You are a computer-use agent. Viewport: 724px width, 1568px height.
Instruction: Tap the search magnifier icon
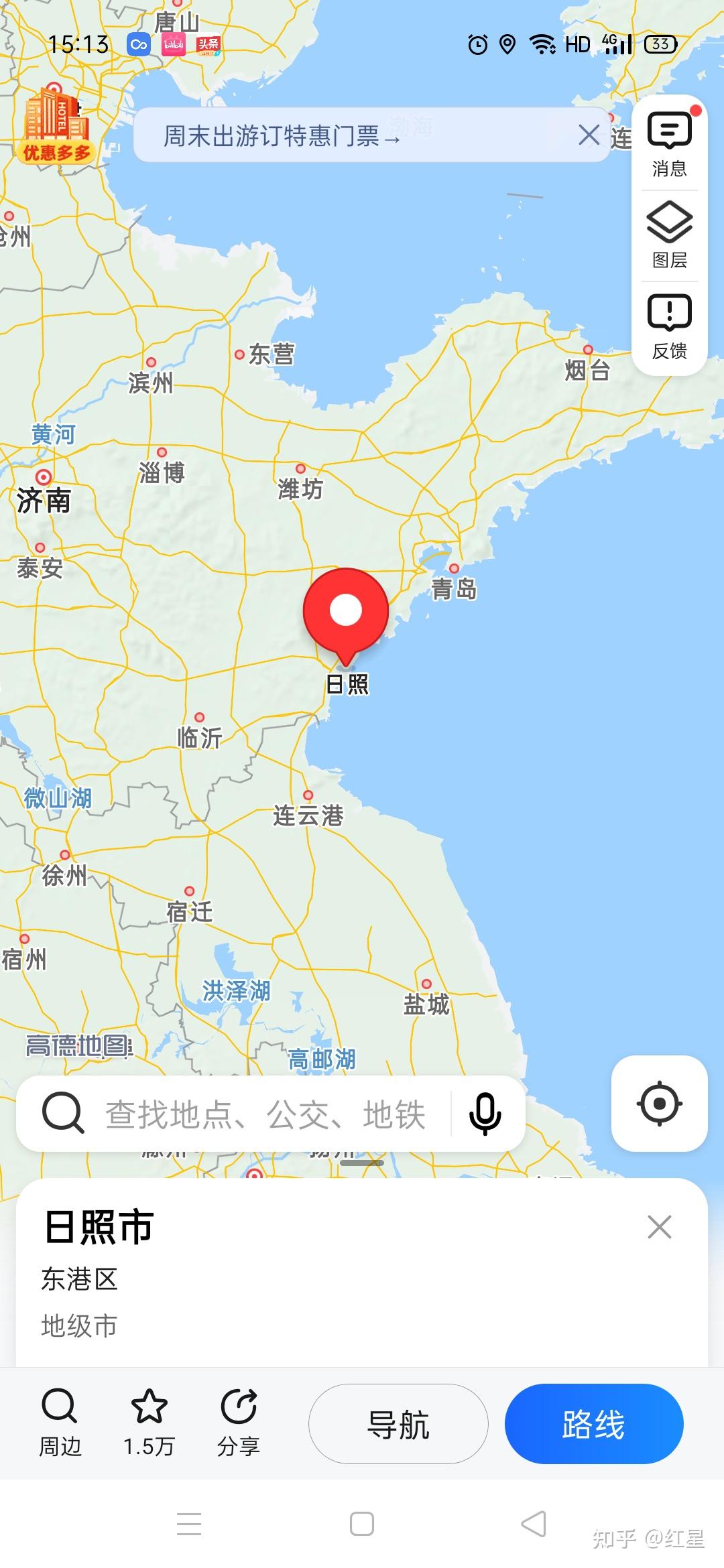pos(62,1110)
